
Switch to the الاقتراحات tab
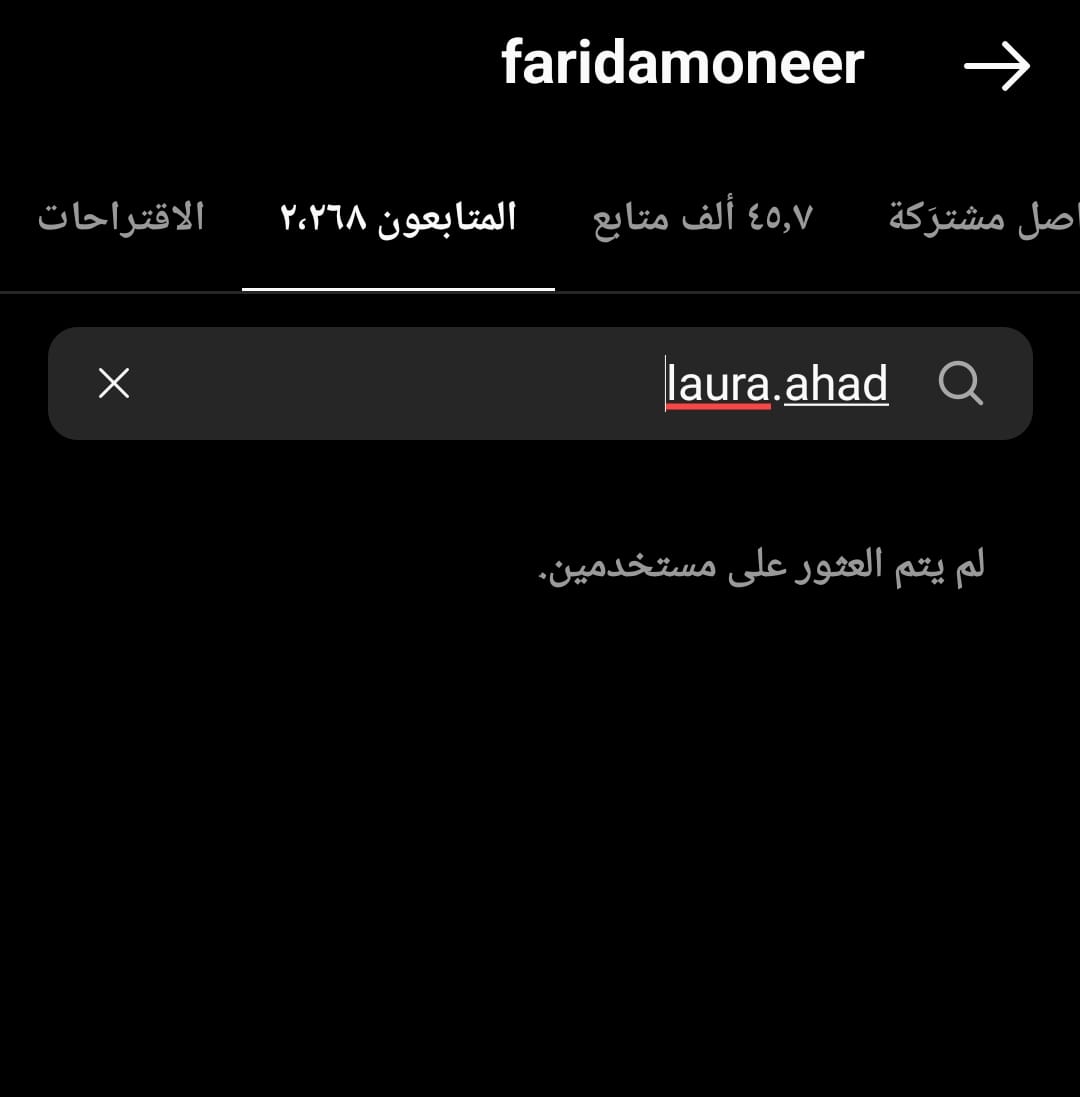pos(121,218)
